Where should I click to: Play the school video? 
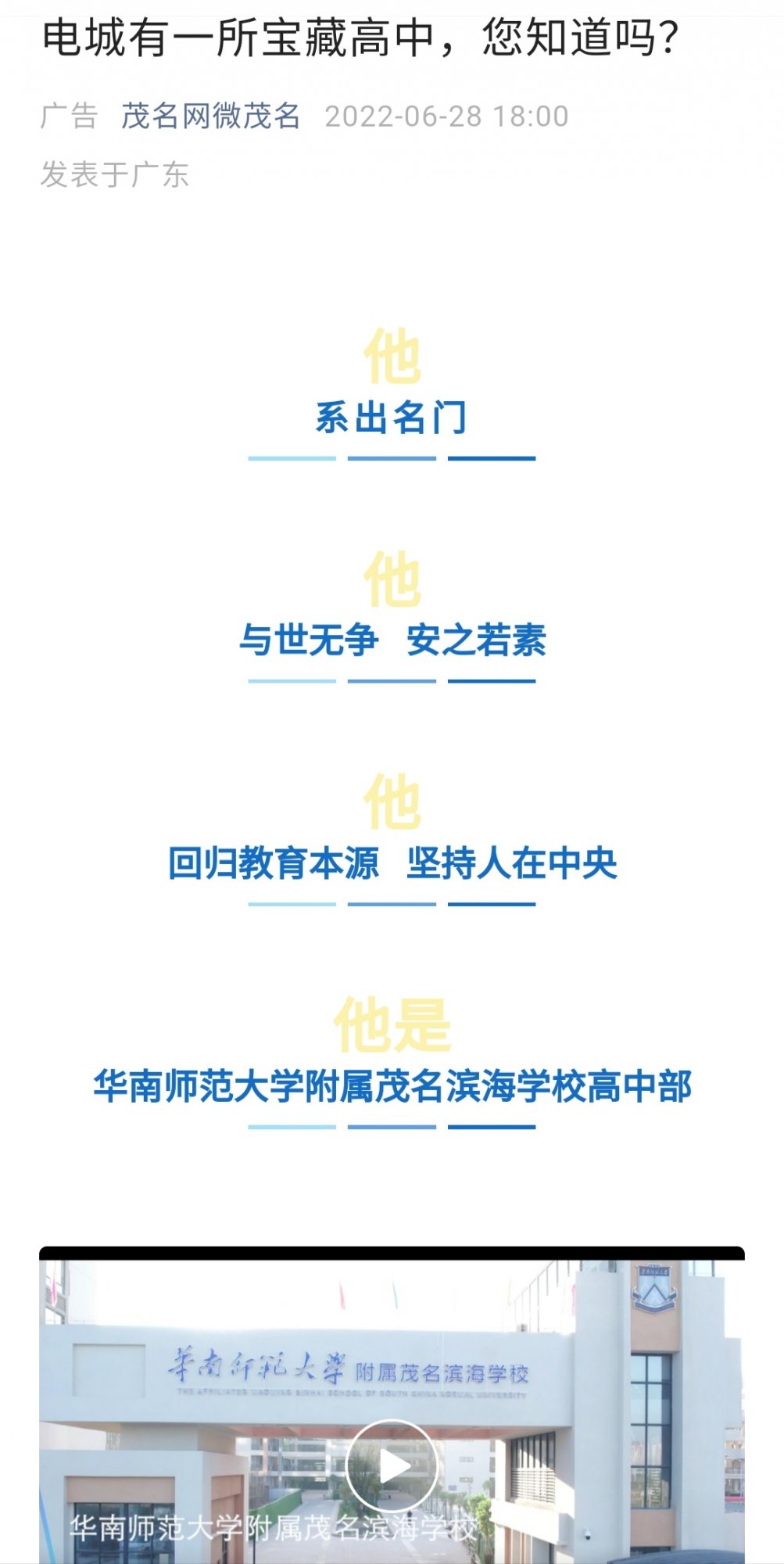(392, 1465)
